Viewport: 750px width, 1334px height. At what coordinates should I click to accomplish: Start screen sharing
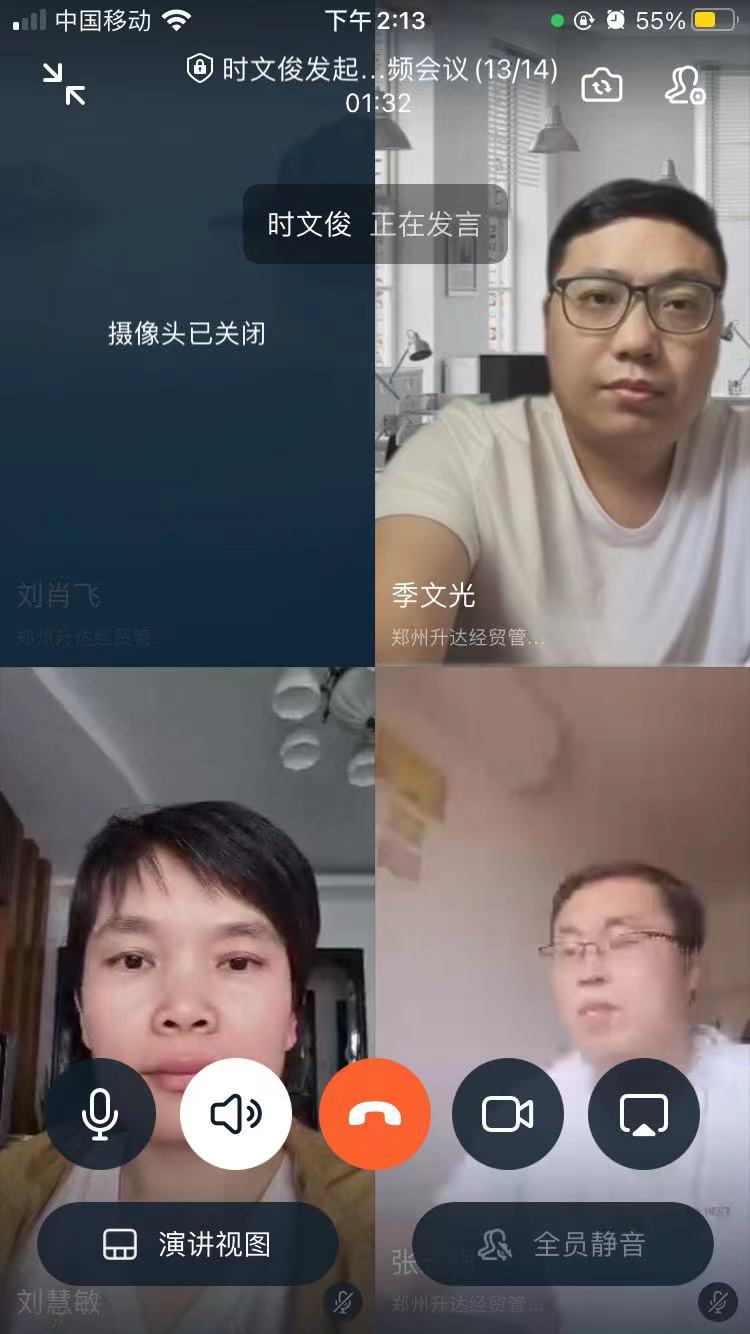pos(644,1114)
